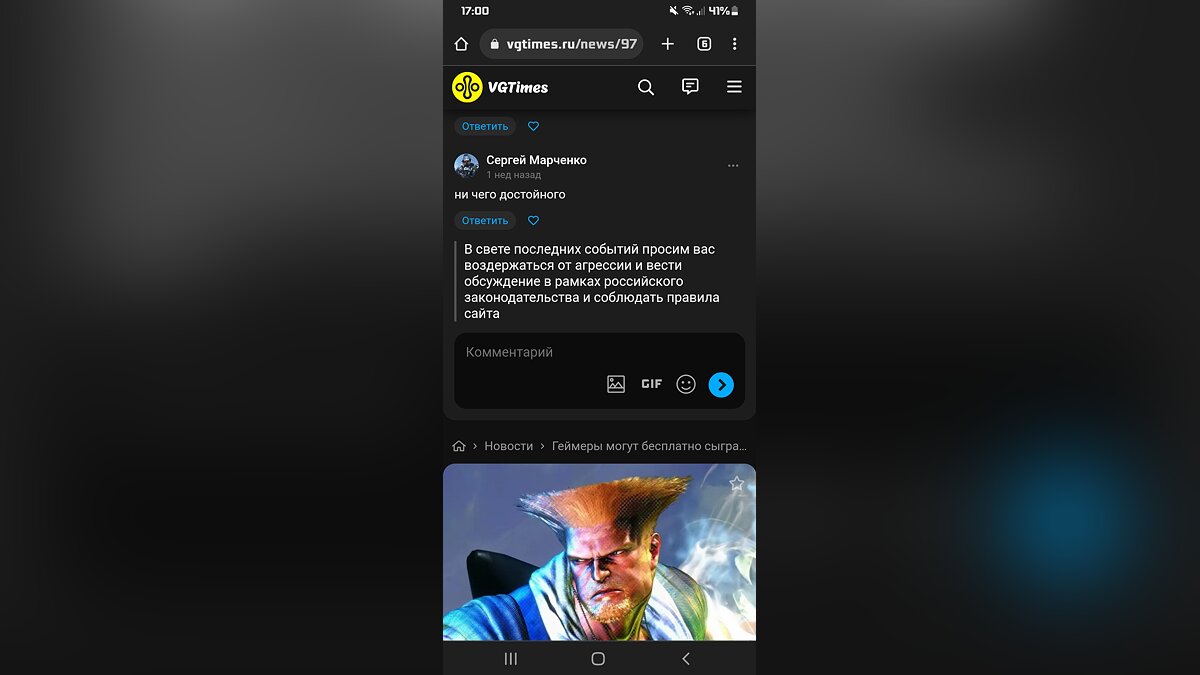Open the browser home page
1200x675 pixels.
(x=461, y=44)
